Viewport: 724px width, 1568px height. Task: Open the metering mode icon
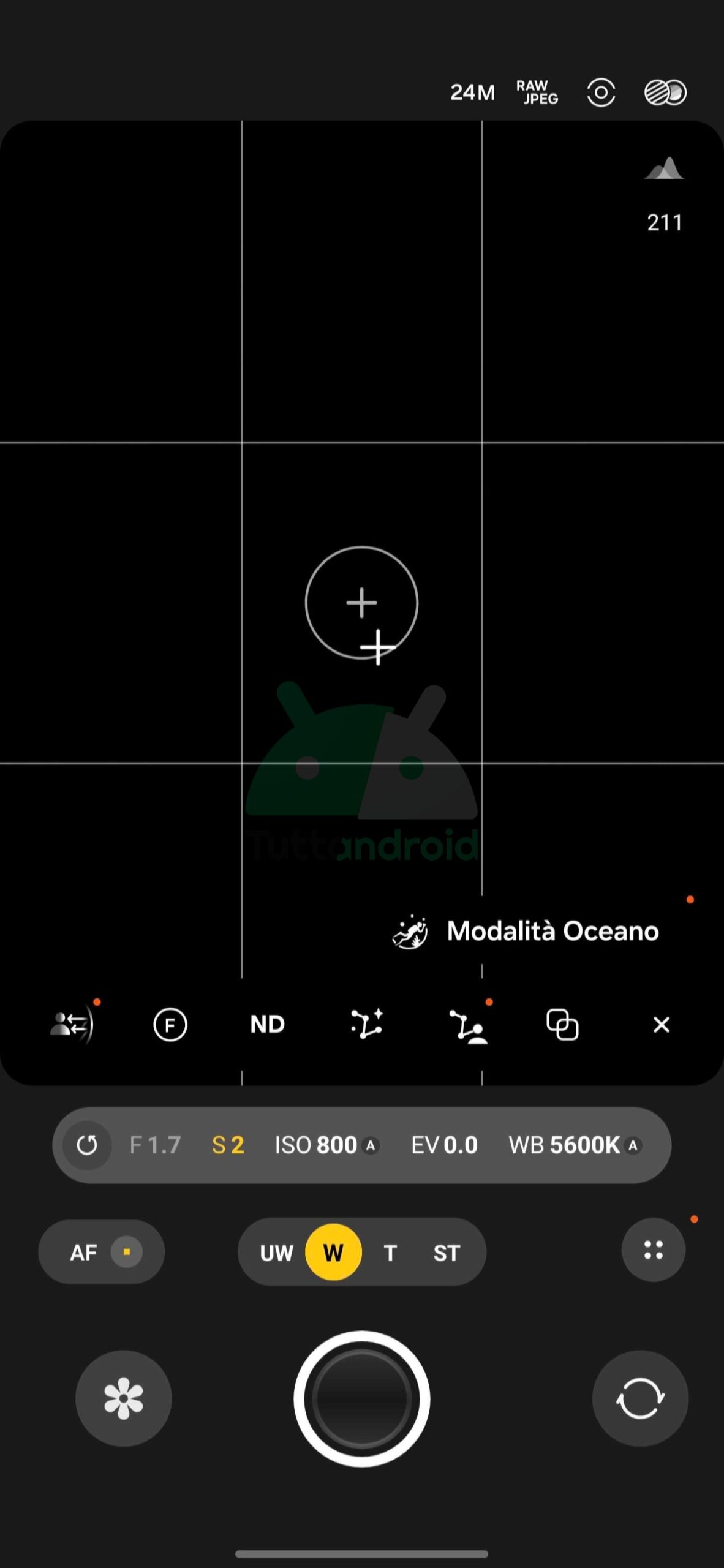click(x=600, y=92)
